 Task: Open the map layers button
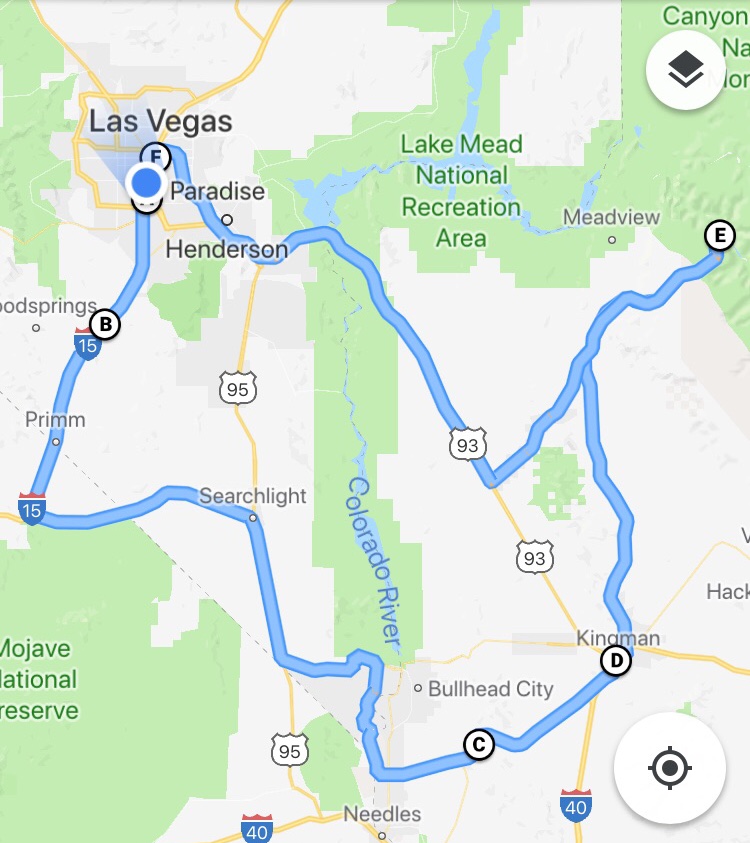686,70
